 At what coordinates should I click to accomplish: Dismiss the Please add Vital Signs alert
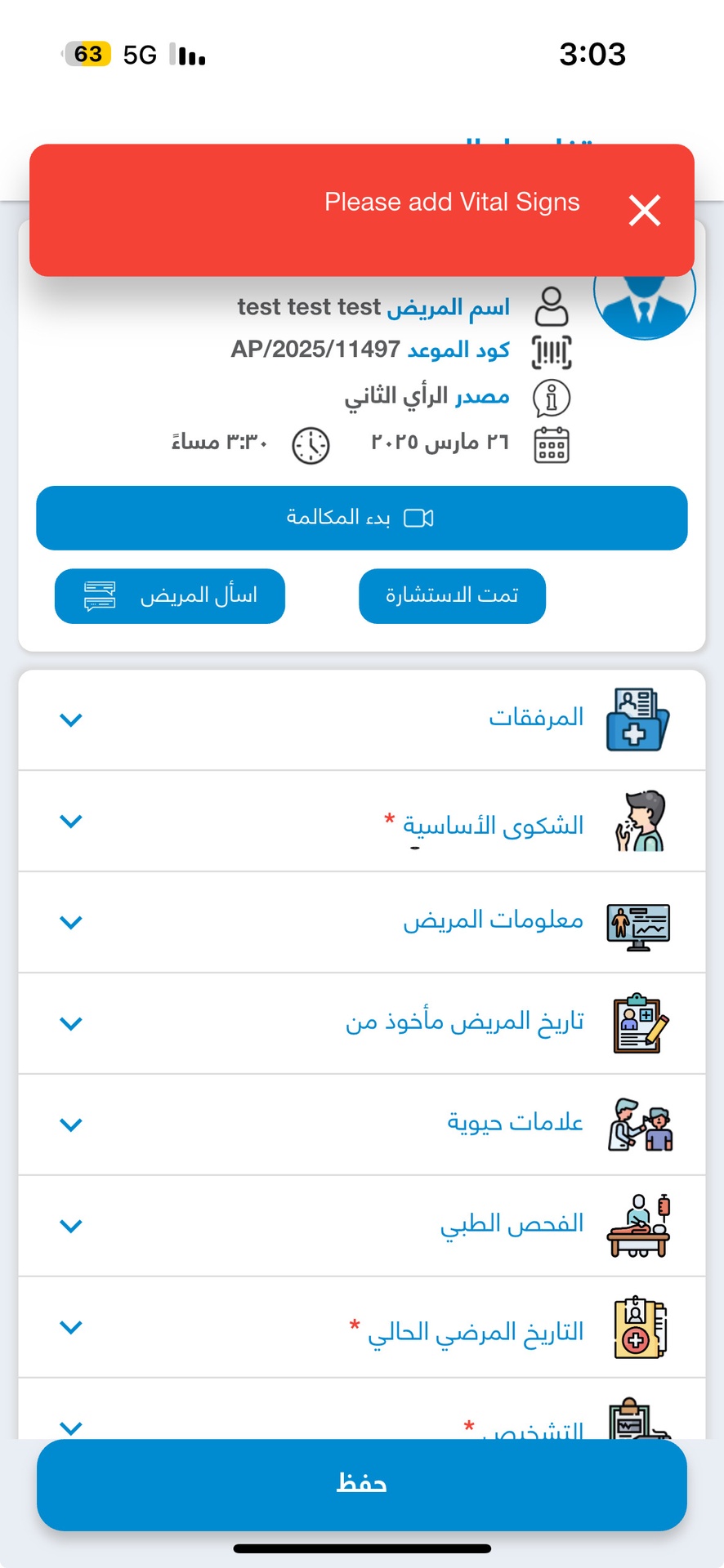[x=644, y=211]
